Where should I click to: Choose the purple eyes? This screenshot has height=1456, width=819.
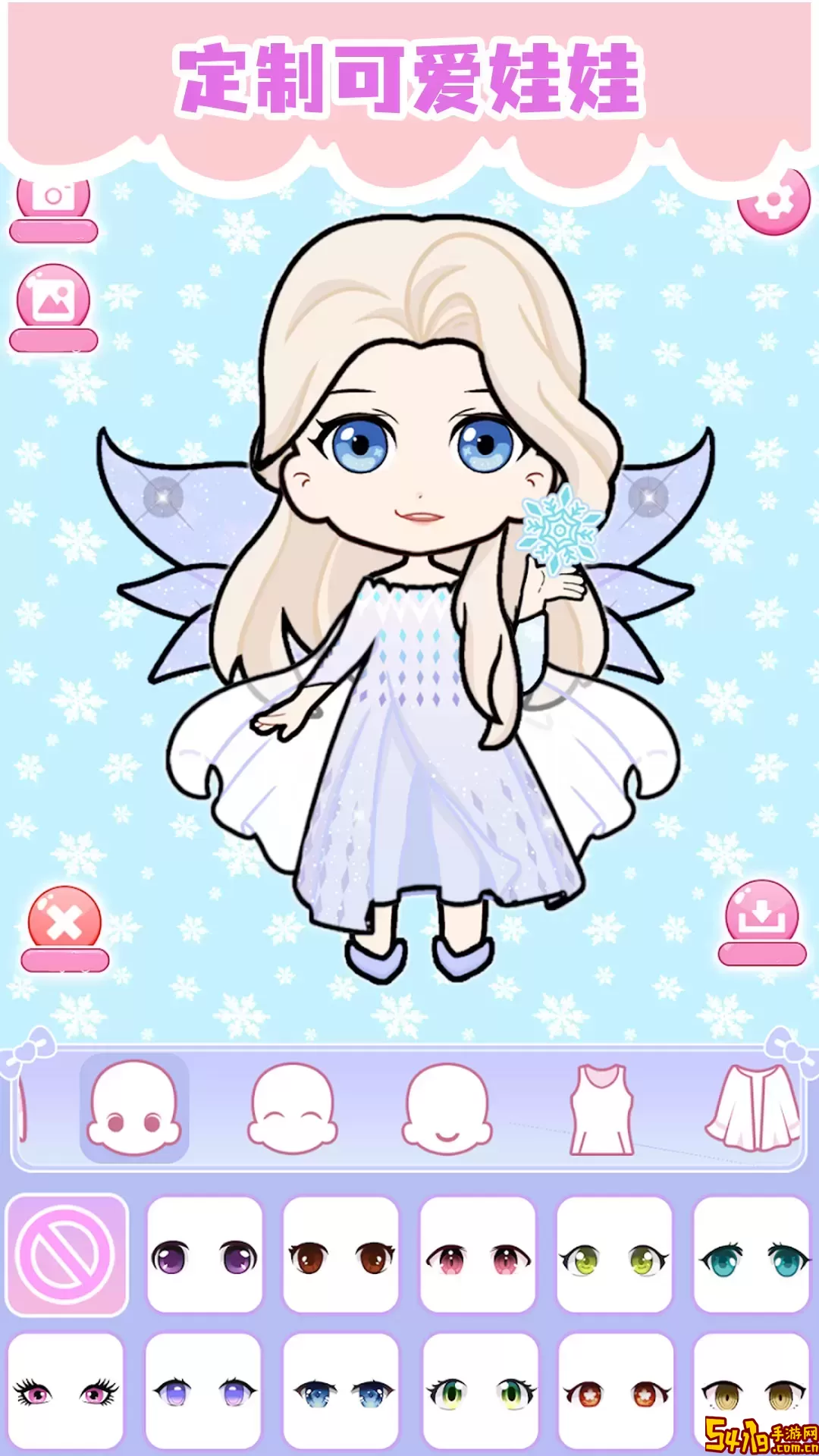click(204, 1254)
